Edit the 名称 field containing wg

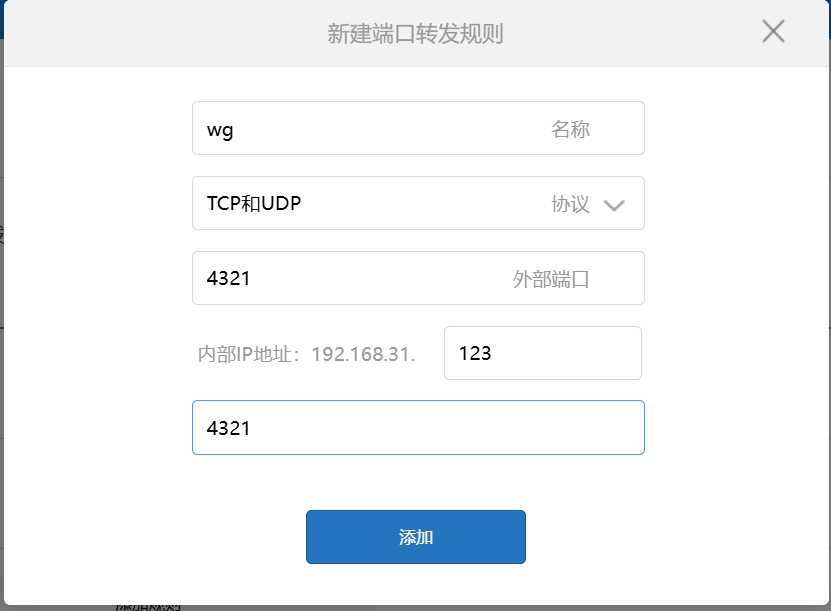(x=370, y=129)
